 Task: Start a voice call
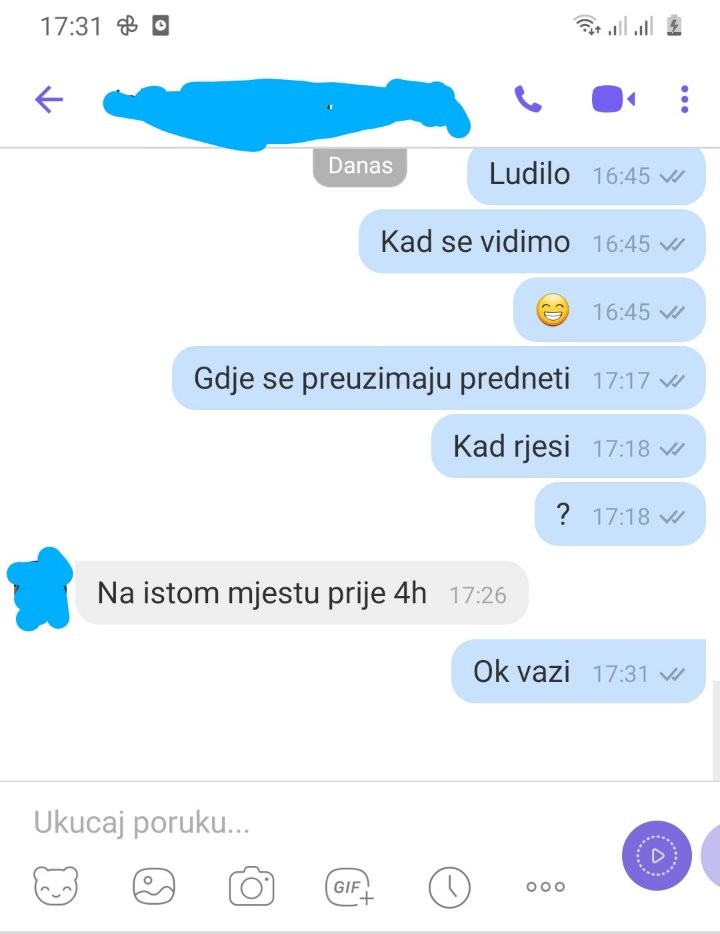coord(527,99)
